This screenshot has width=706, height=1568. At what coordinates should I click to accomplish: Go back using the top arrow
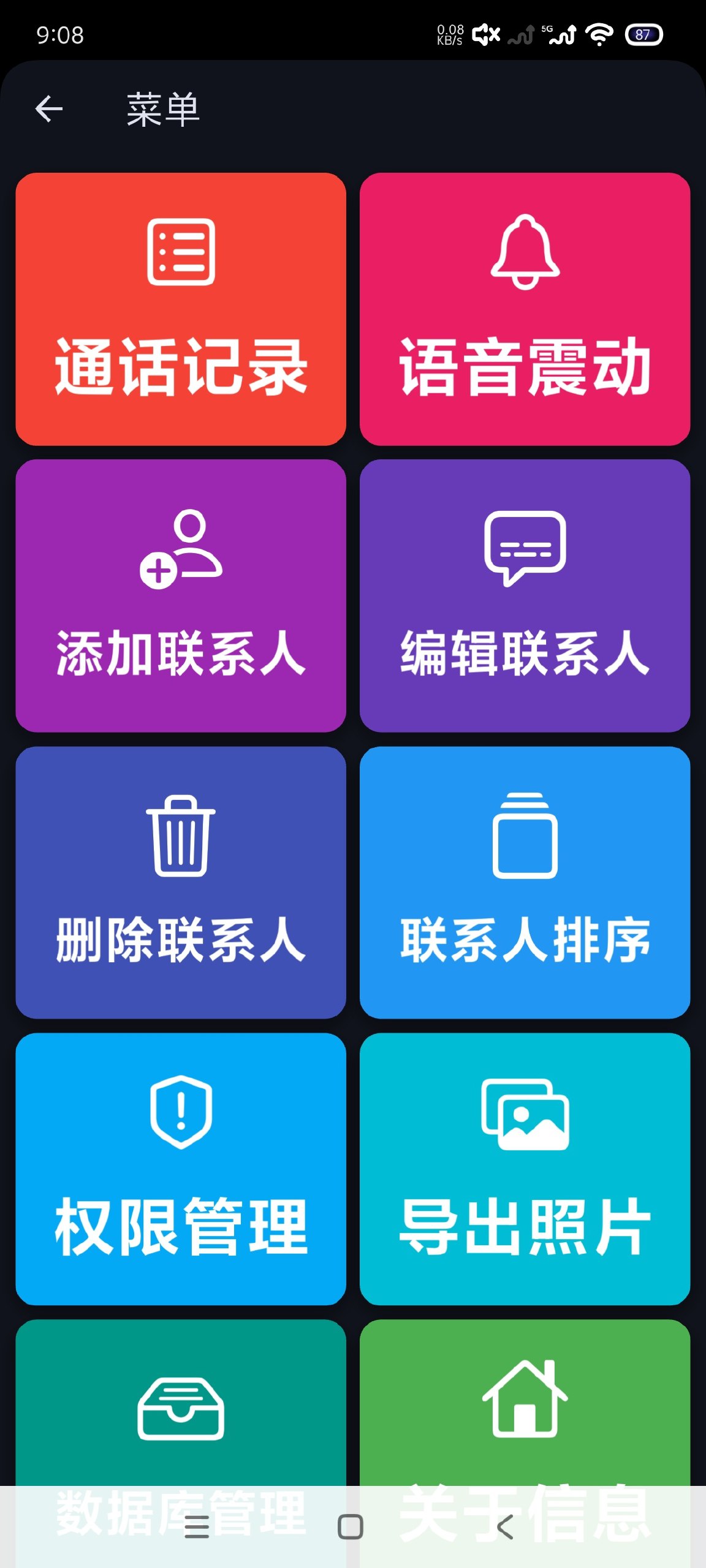coord(49,109)
